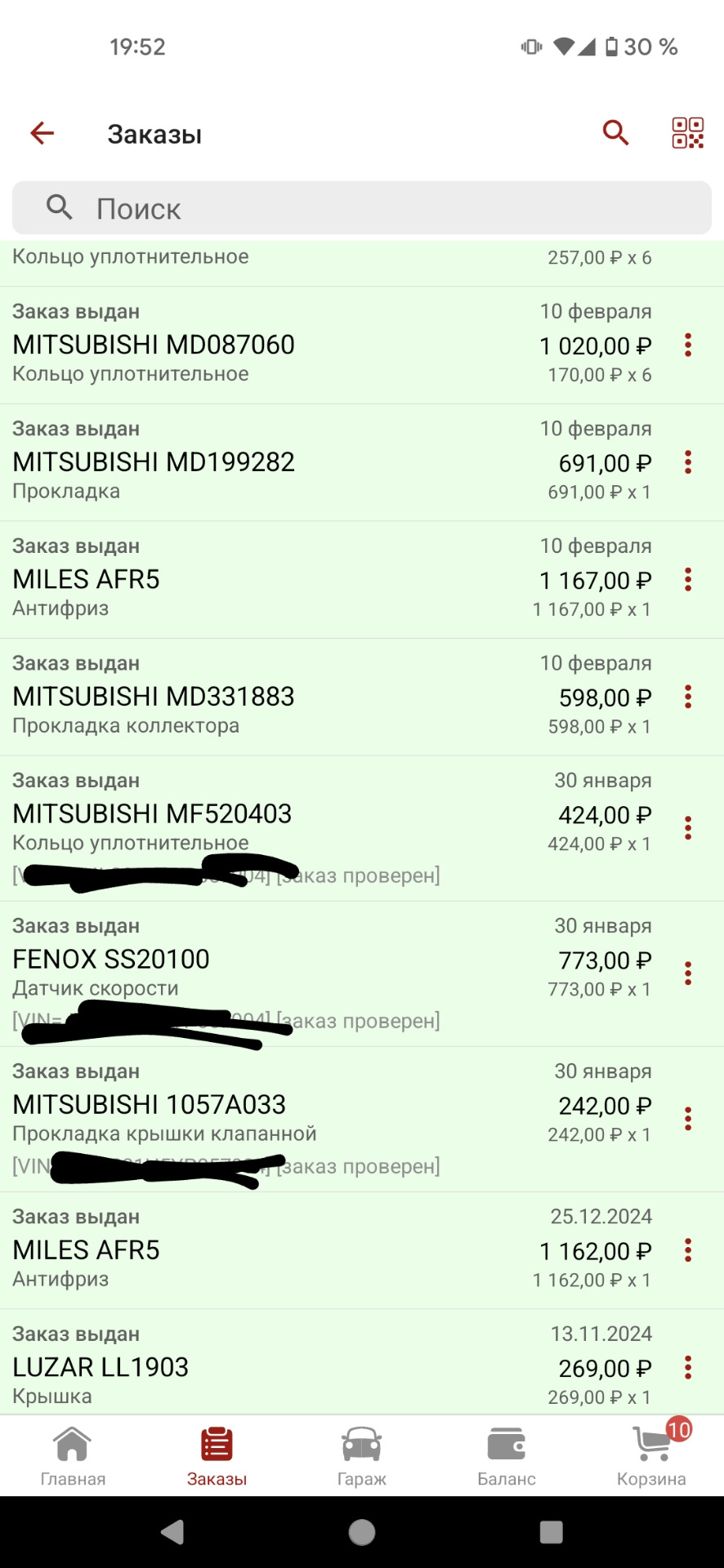Go back using the red arrow
The image size is (724, 1568).
[x=42, y=133]
